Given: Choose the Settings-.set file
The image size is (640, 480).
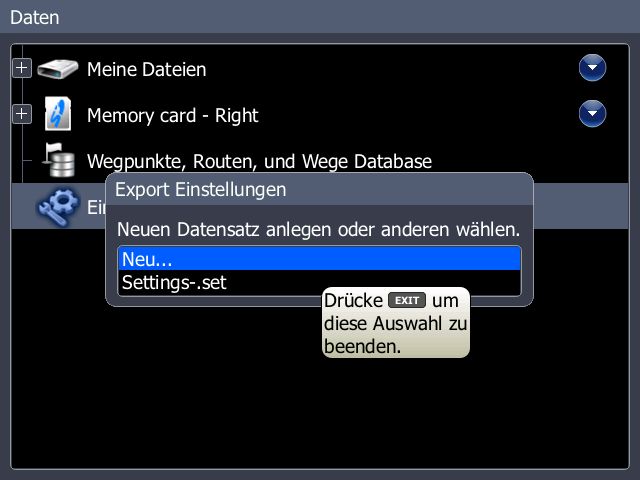Looking at the screenshot, I should tap(319, 283).
